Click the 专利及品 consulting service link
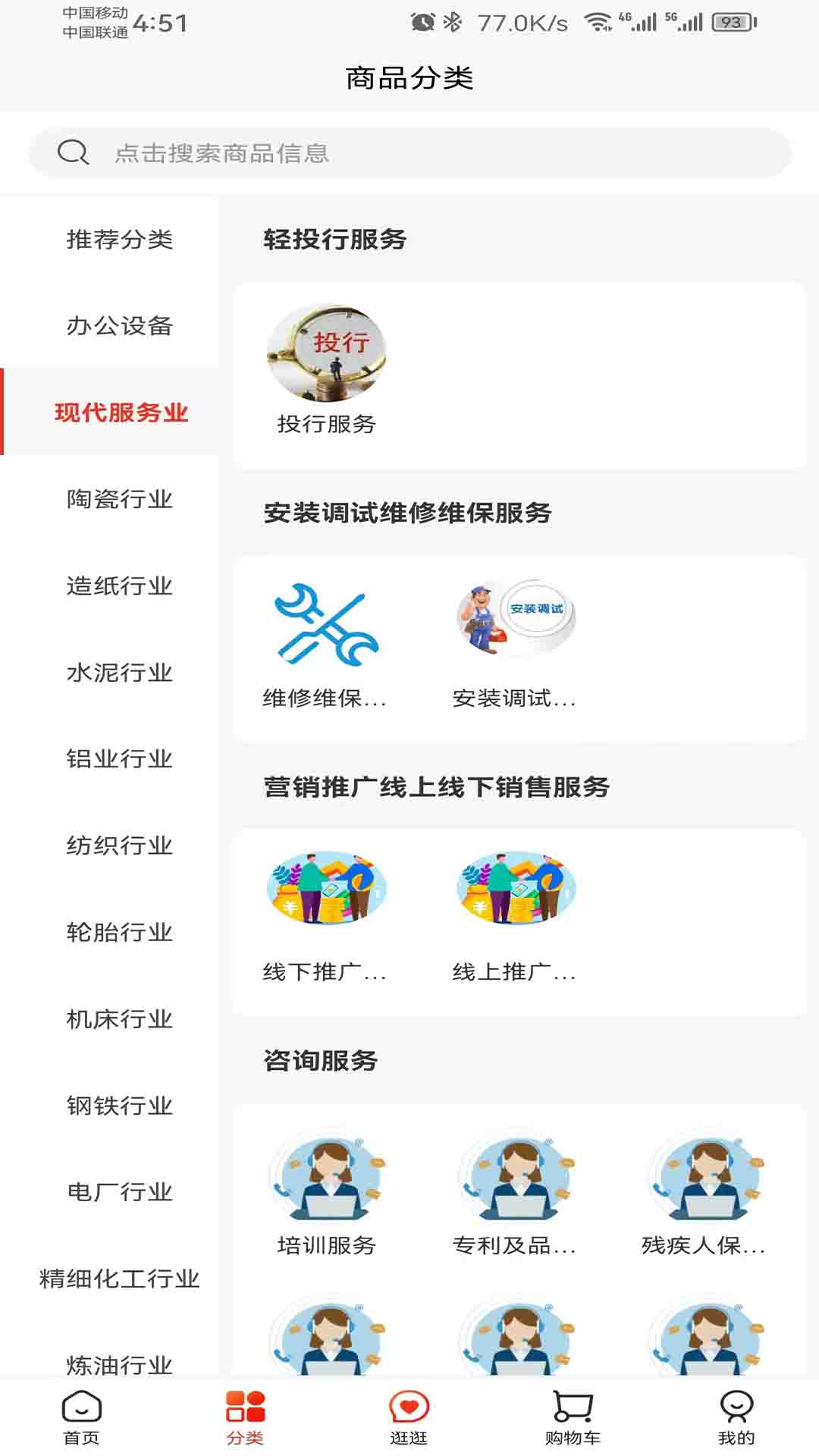The width and height of the screenshot is (819, 1456). (516, 1179)
